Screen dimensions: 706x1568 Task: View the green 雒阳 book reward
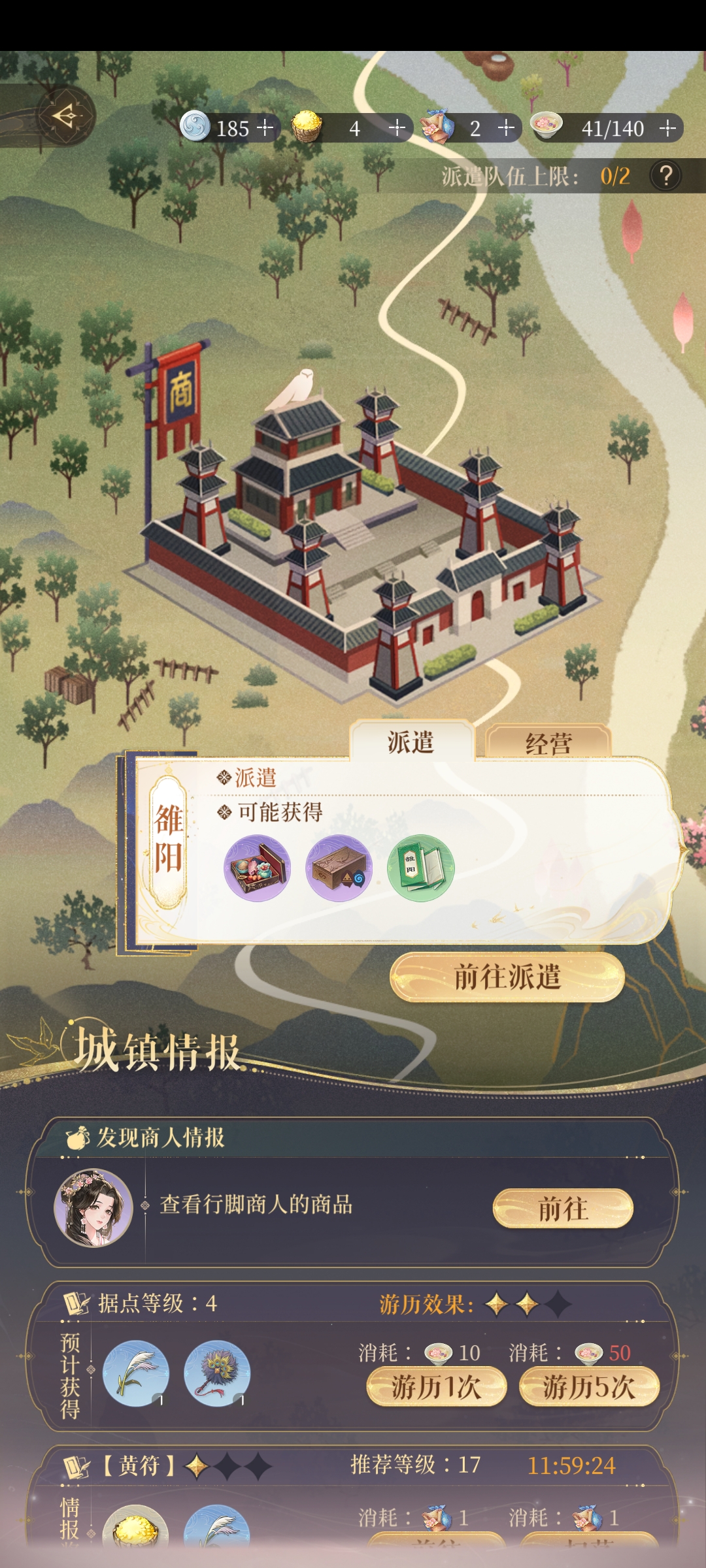pos(420,868)
